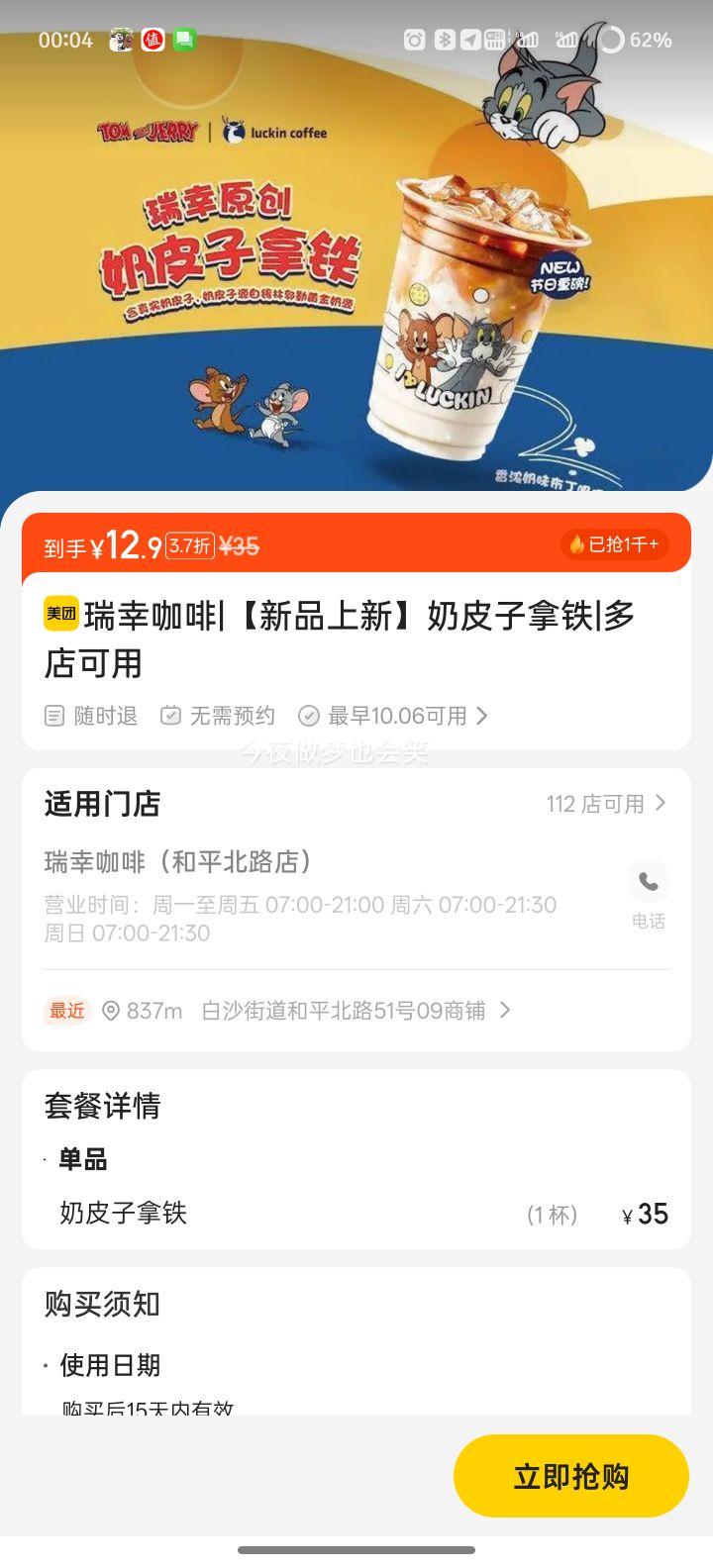Tap 立即抢购 to buy now
Image resolution: width=713 pixels, height=1568 pixels.
(x=570, y=1476)
